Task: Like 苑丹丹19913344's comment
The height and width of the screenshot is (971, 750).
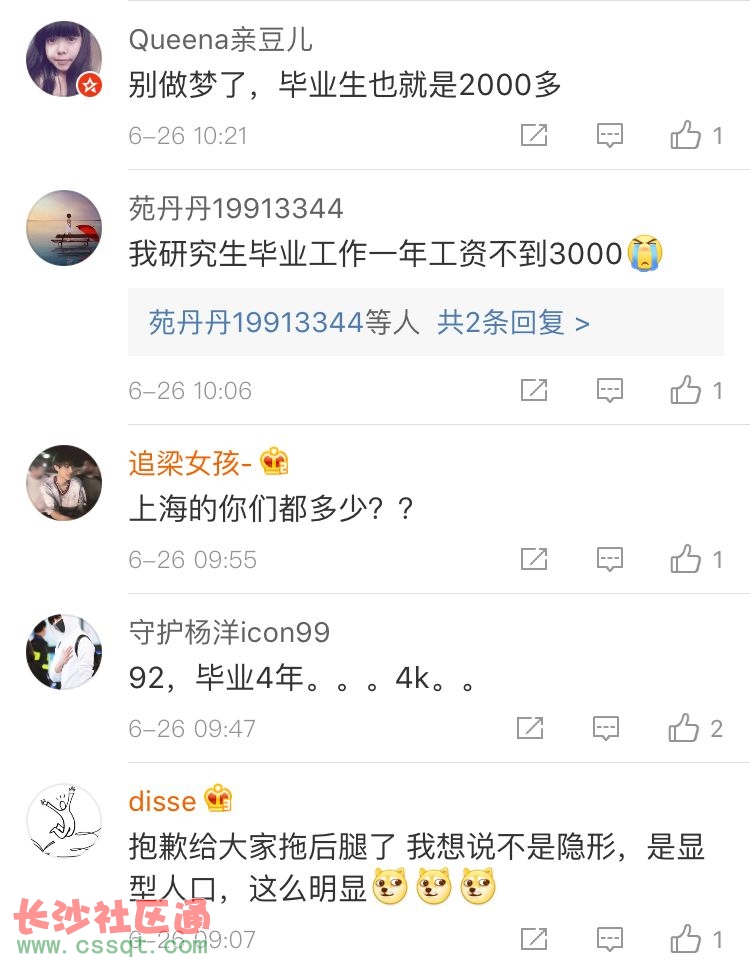Action: pyautogui.click(x=686, y=390)
